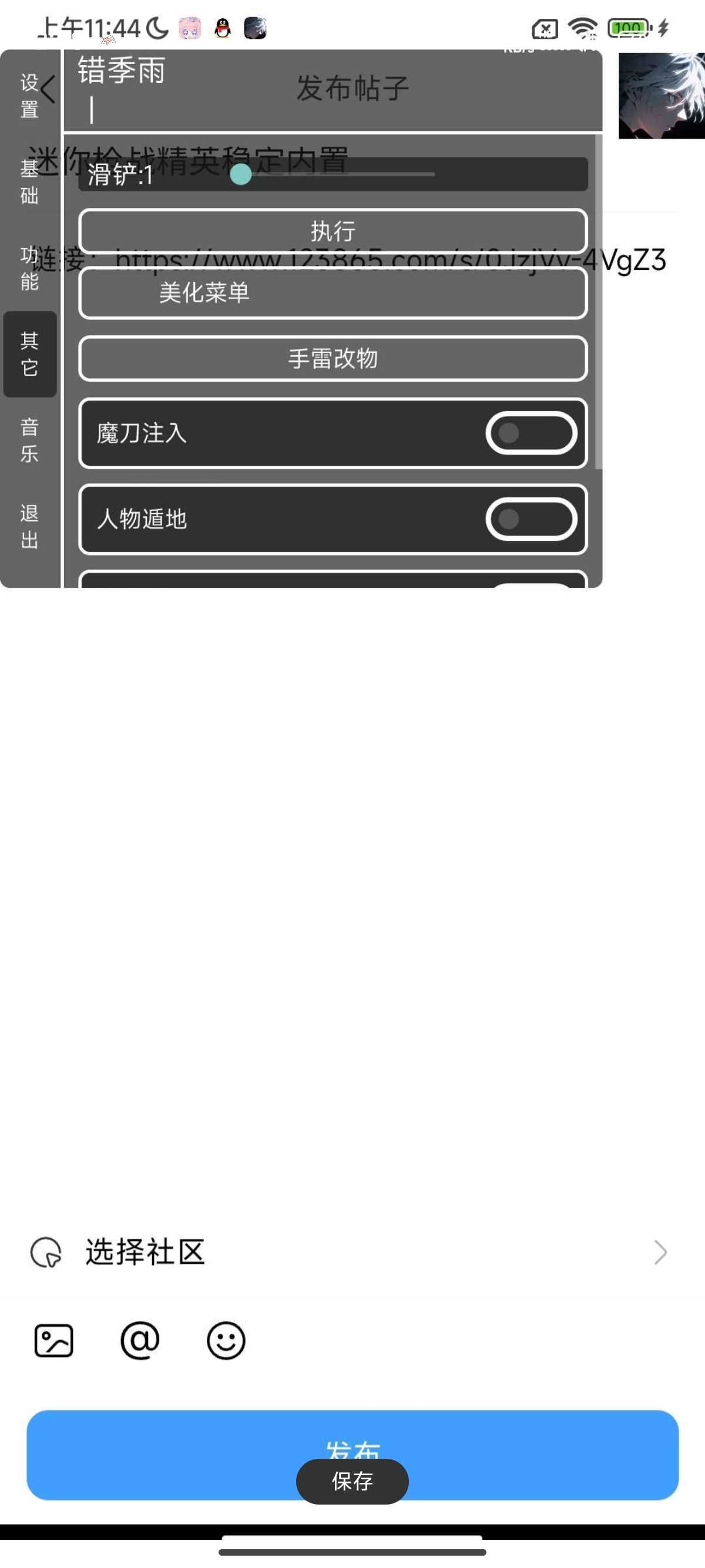The height and width of the screenshot is (1568, 705).
Task: Open the 音乐 tab
Action: 29,440
